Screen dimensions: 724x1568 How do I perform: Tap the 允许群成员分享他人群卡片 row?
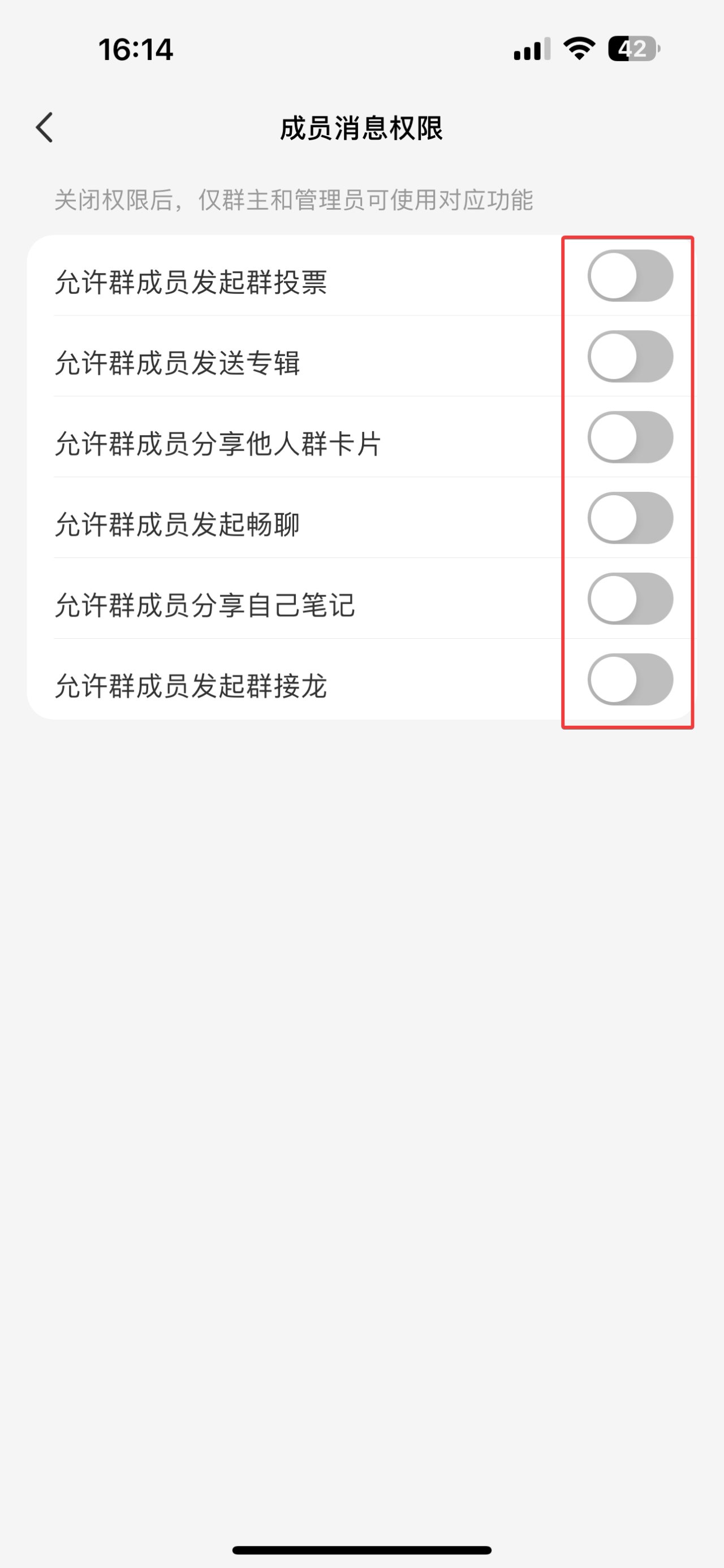click(219, 444)
